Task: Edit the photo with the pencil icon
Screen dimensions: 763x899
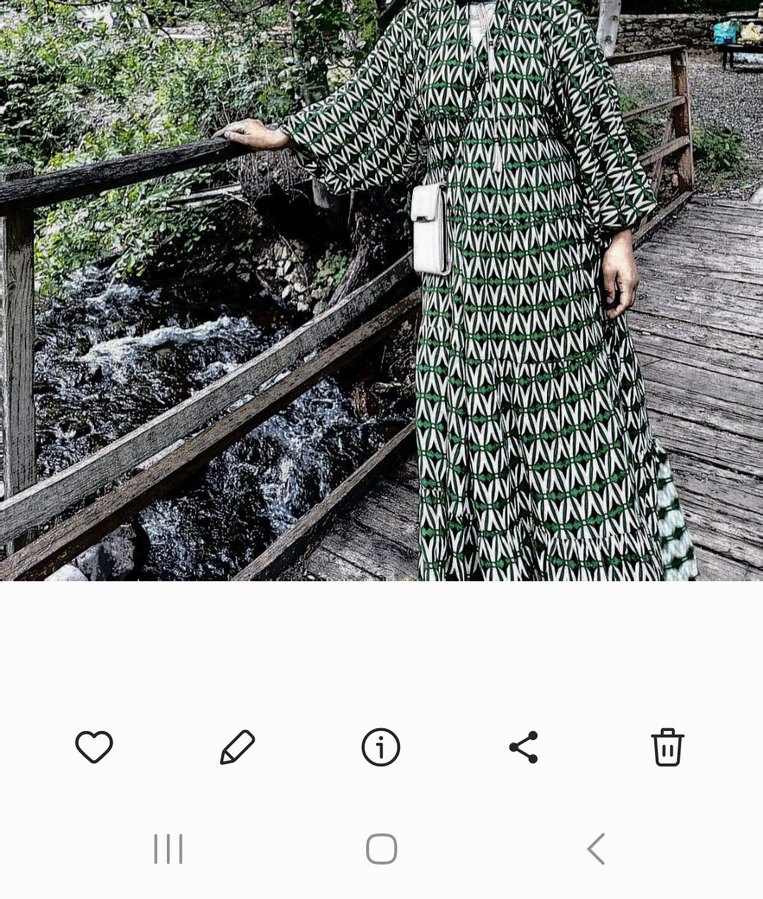Action: pos(237,747)
